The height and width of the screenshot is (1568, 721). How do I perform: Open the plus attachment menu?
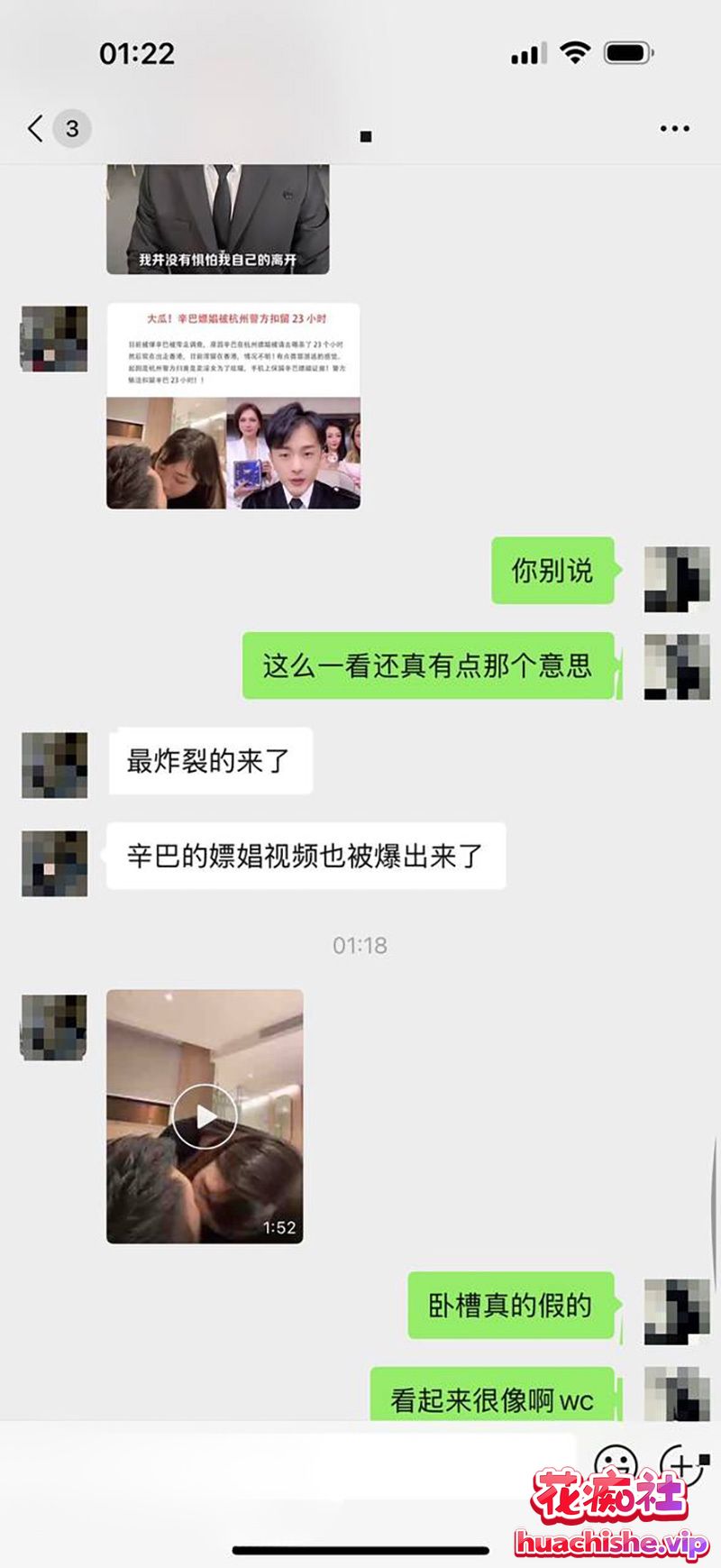682,1465
